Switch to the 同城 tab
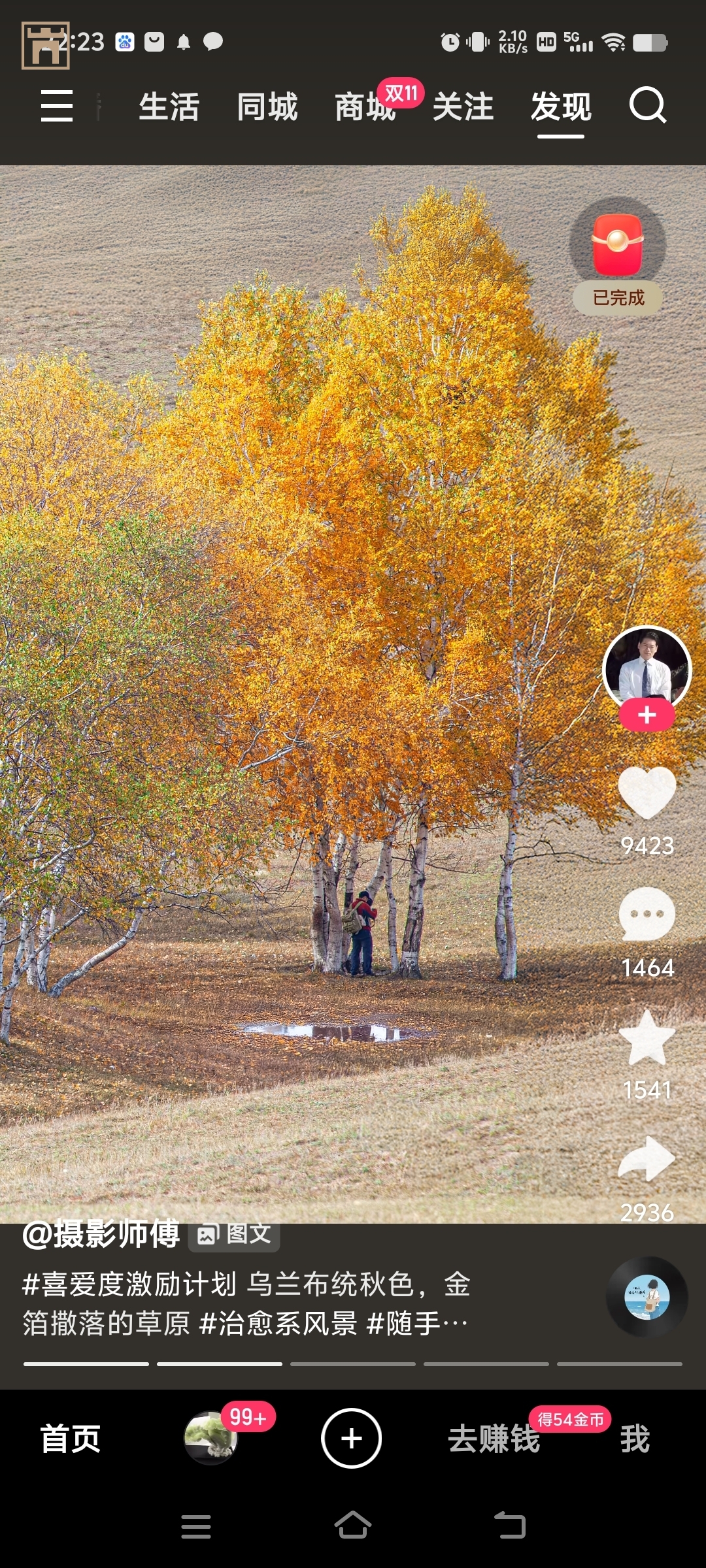 point(267,107)
